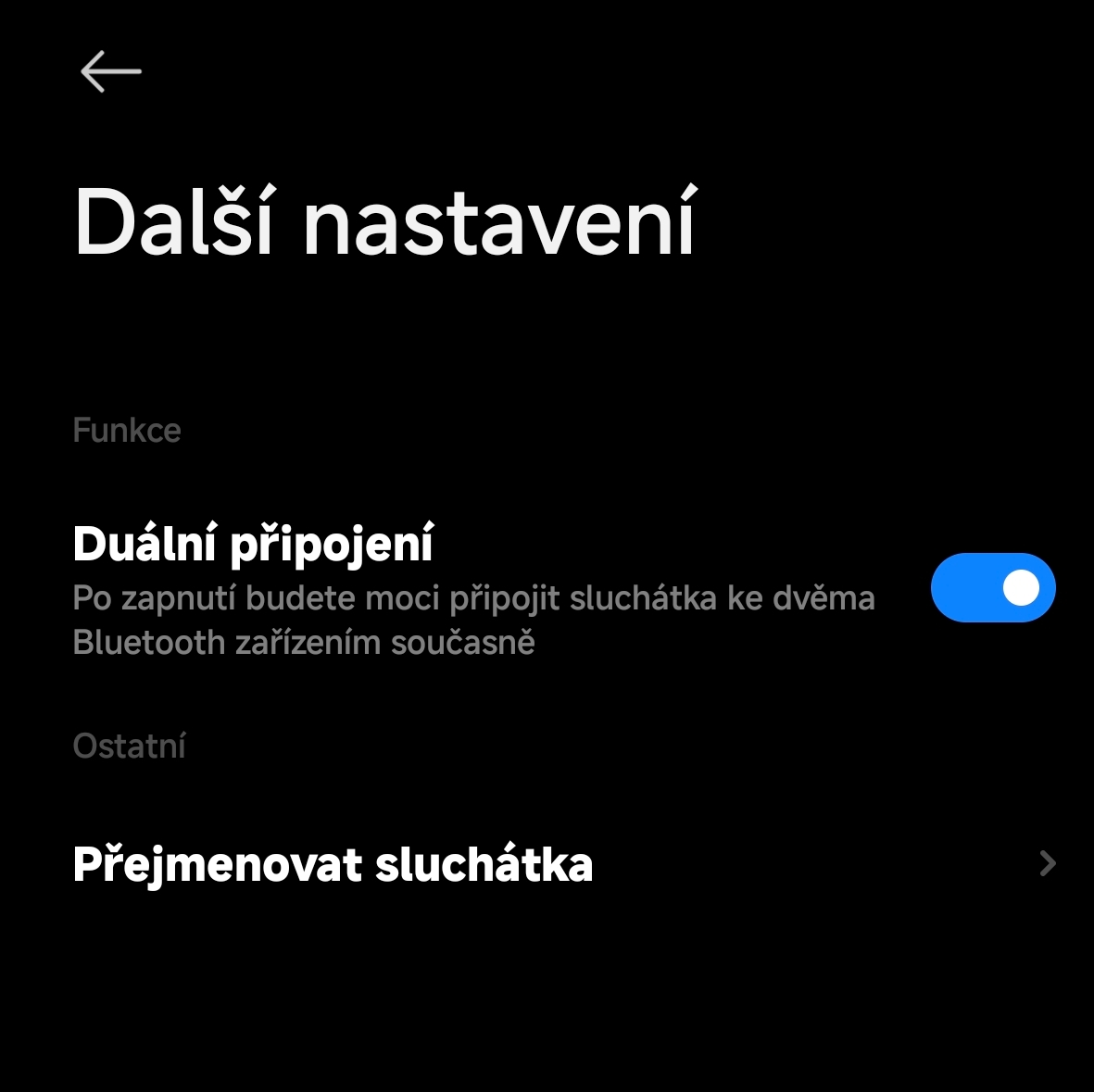Open Přejmenovat sluchátka row
The image size is (1094, 1092).
[x=547, y=864]
